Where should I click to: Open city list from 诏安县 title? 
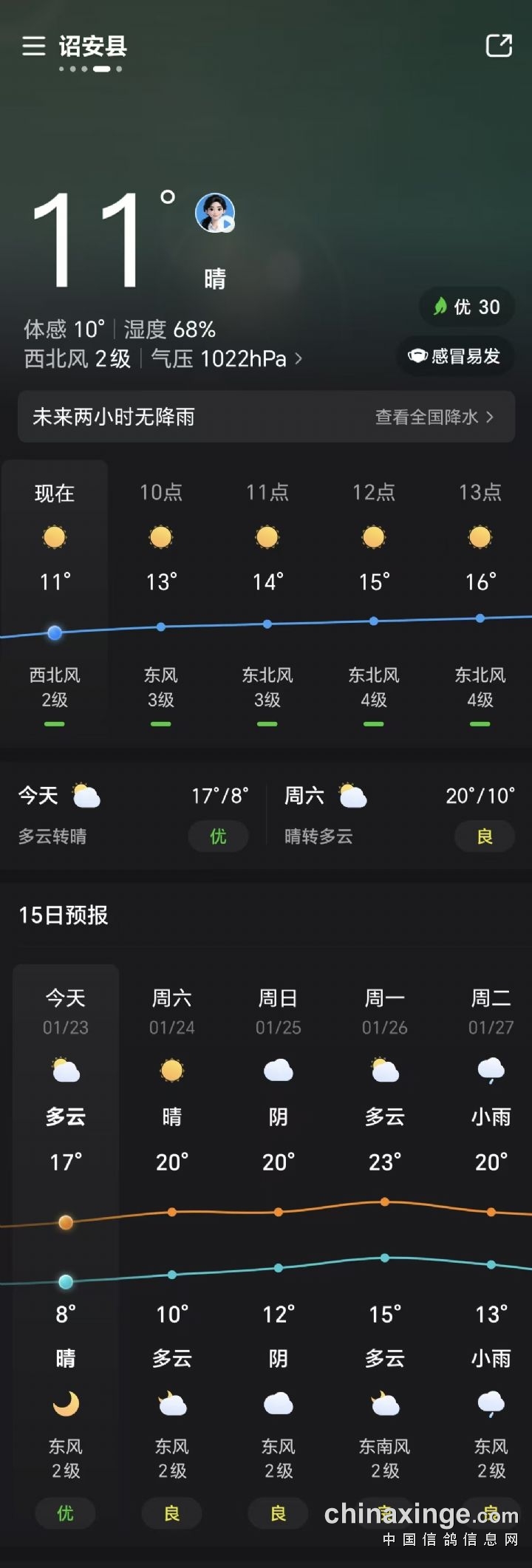[93, 46]
